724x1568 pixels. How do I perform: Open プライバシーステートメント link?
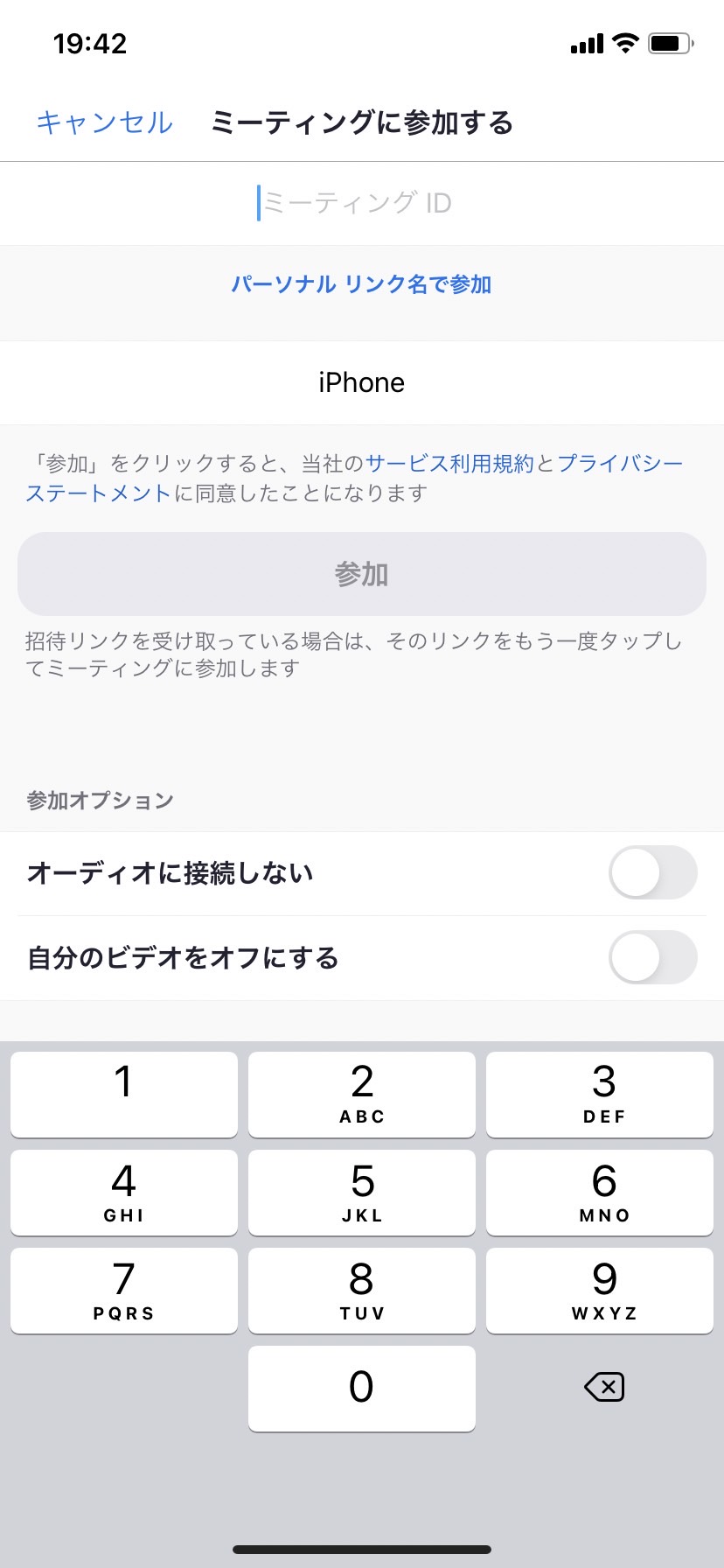point(620,464)
